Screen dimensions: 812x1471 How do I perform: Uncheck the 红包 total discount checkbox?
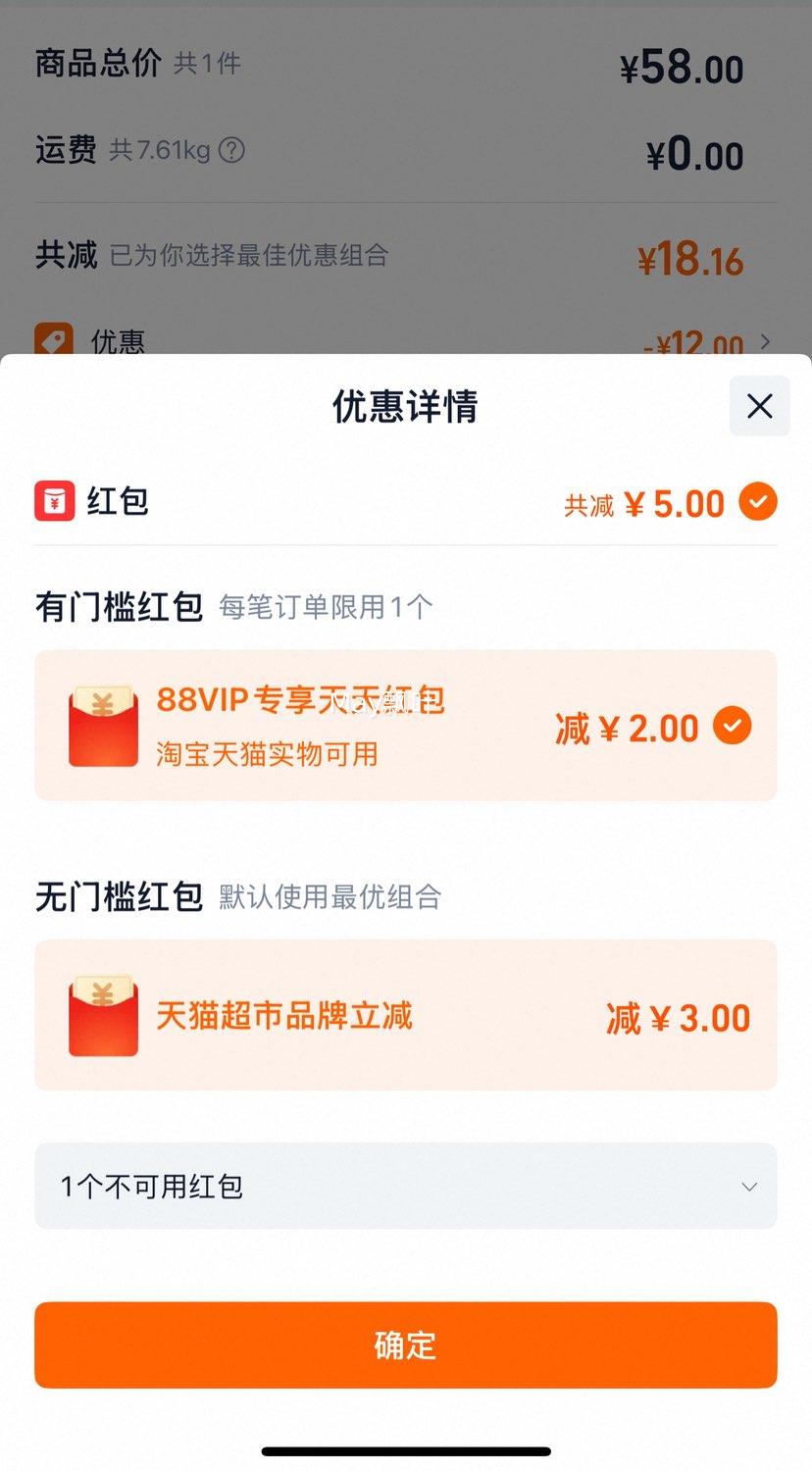[x=757, y=502]
